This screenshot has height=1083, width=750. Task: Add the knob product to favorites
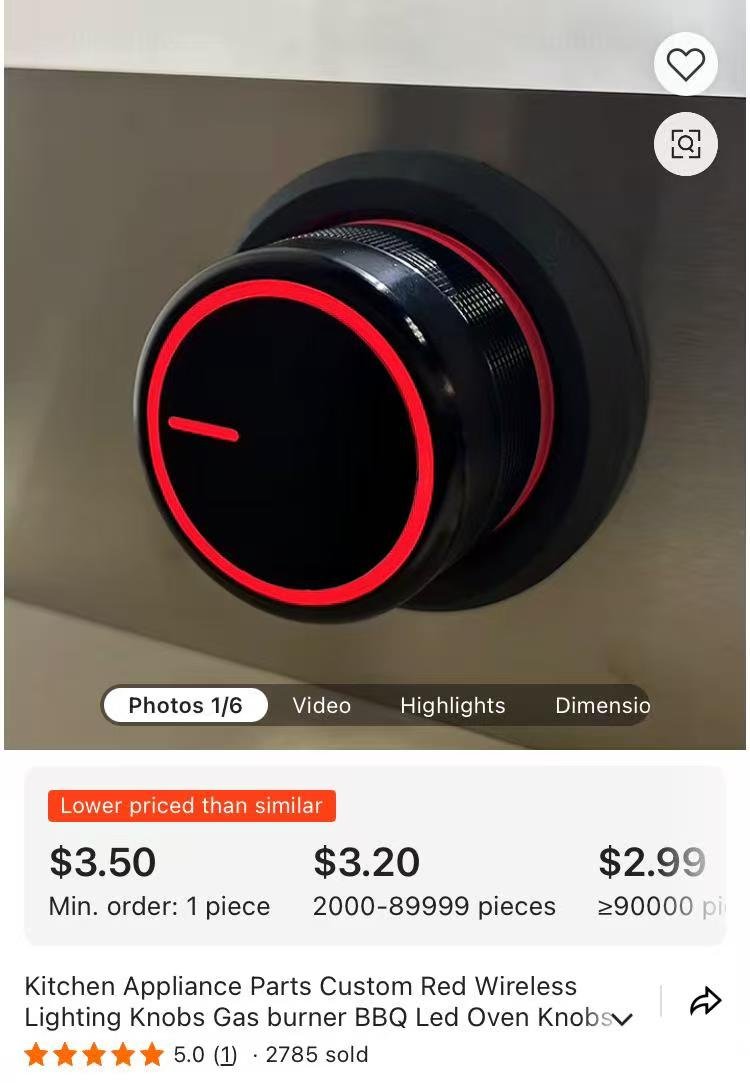coord(686,63)
